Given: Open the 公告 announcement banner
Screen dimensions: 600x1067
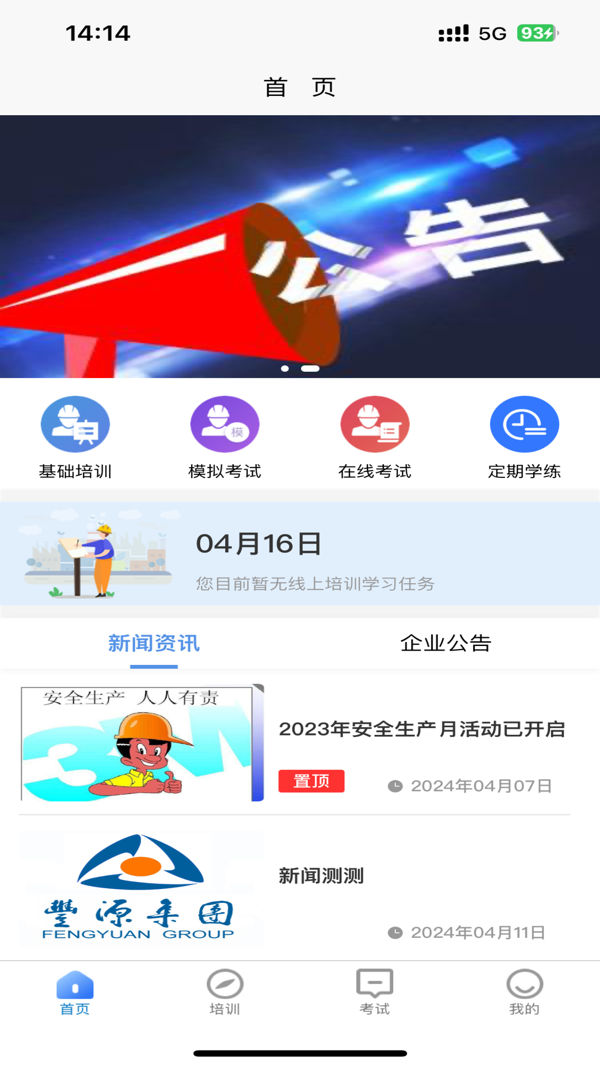Looking at the screenshot, I should 300,246.
